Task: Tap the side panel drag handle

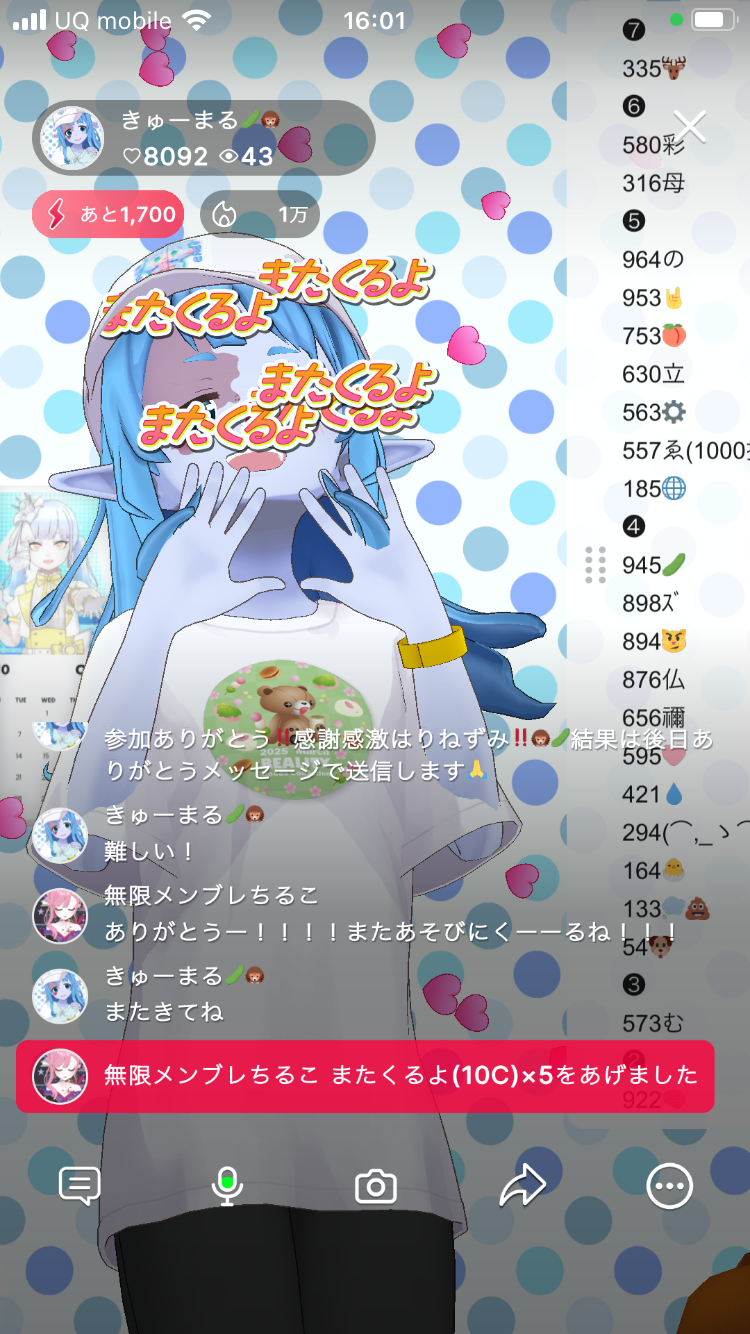Action: 595,565
